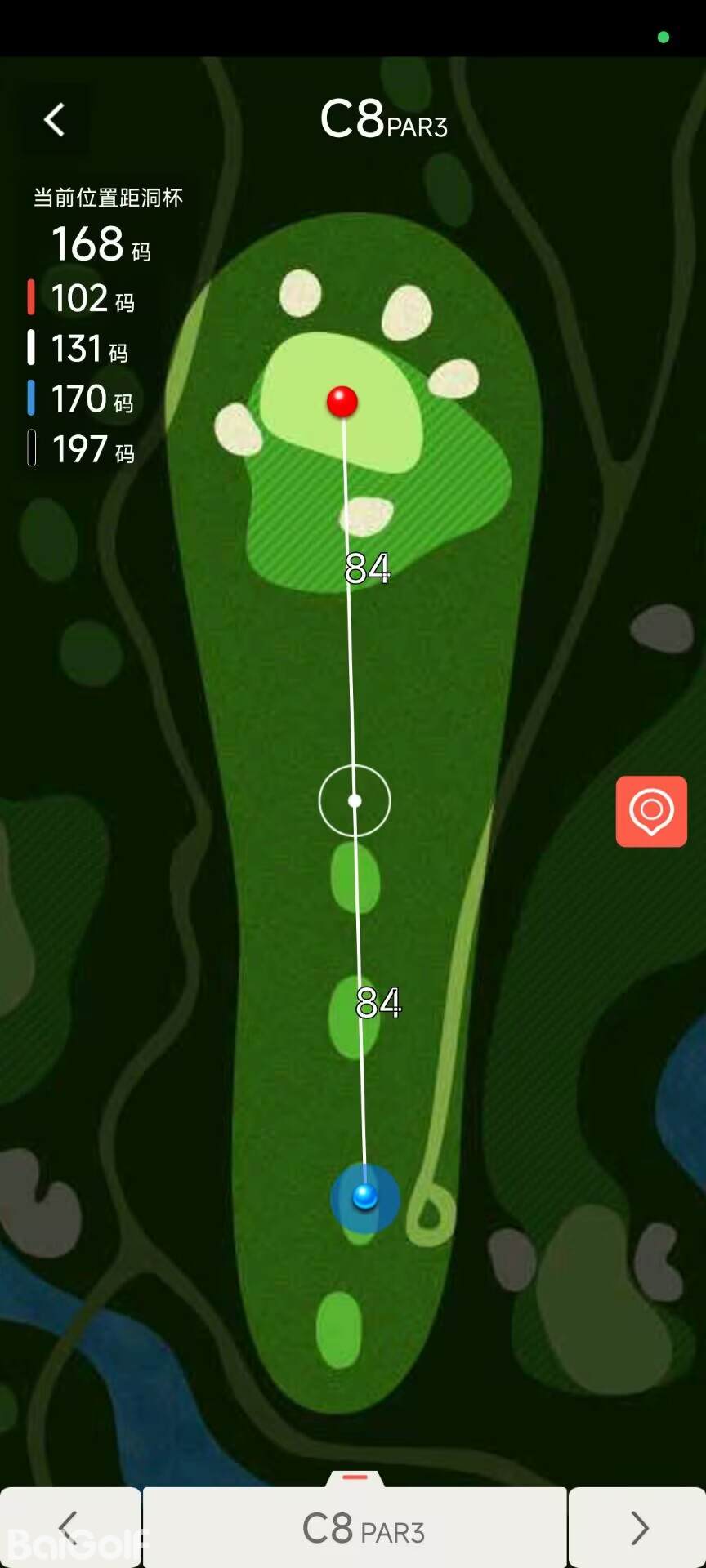Tap the red location pin button

tap(651, 811)
